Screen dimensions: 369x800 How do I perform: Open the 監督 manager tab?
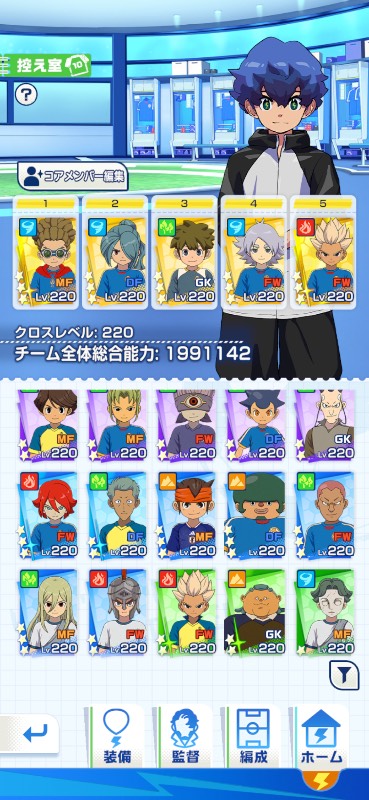pyautogui.click(x=185, y=737)
